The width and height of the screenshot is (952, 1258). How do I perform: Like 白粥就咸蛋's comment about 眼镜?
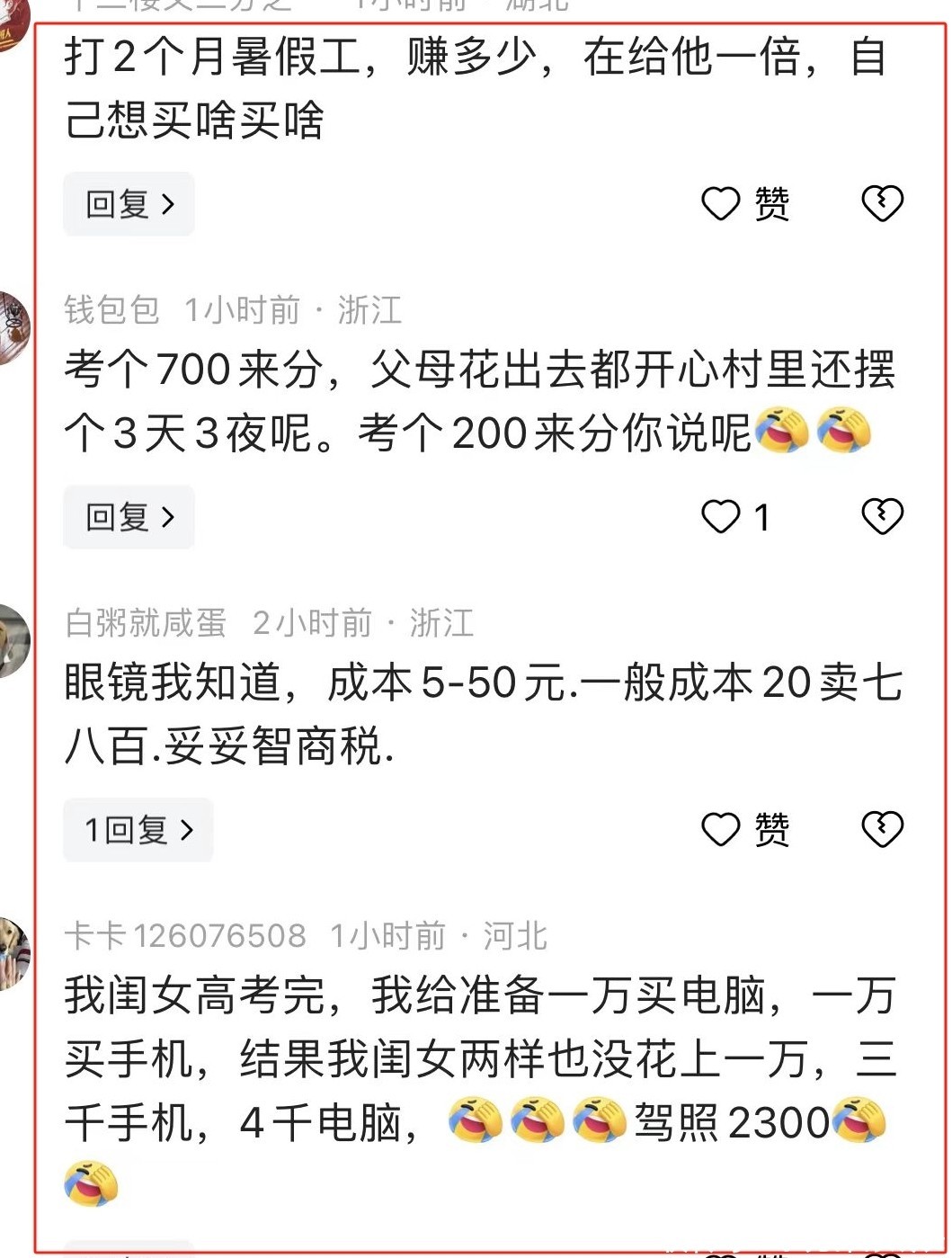(721, 830)
